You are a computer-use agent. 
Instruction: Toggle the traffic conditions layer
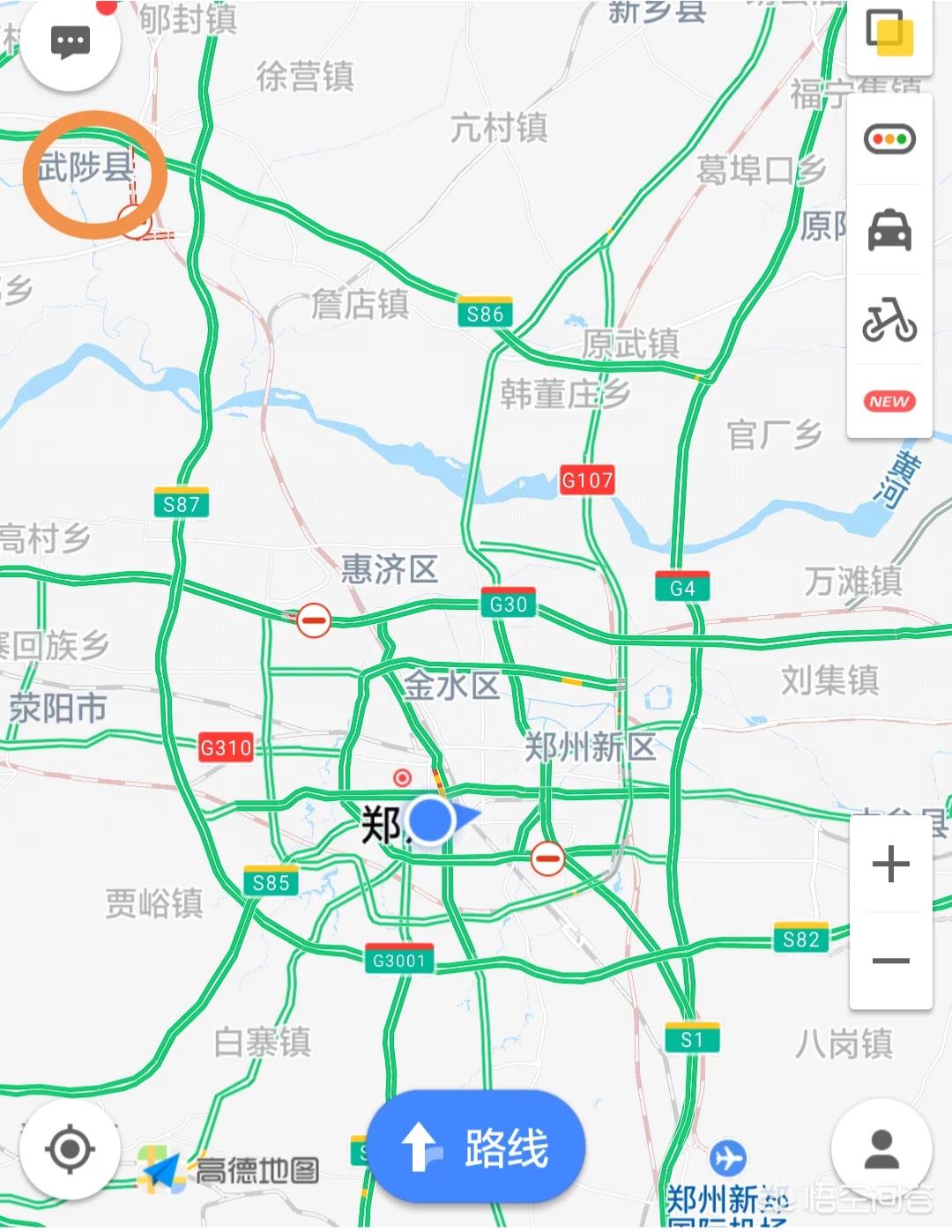[x=889, y=139]
